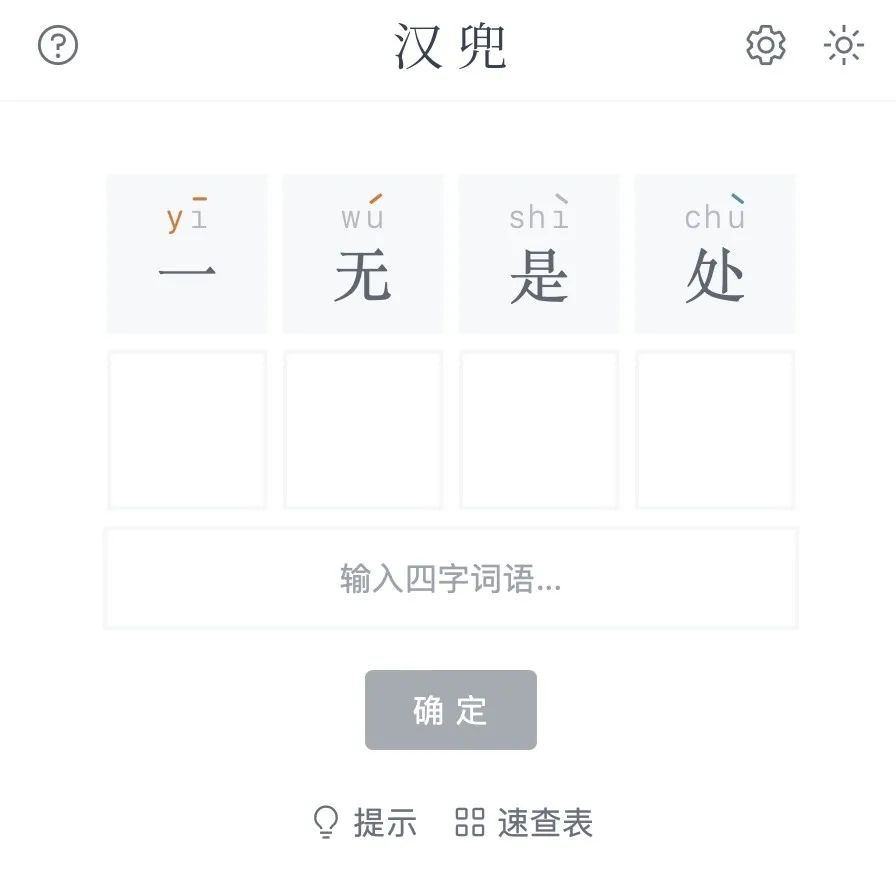This screenshot has width=896, height=872.
Task: Get a hint with 提示
Action: (366, 823)
